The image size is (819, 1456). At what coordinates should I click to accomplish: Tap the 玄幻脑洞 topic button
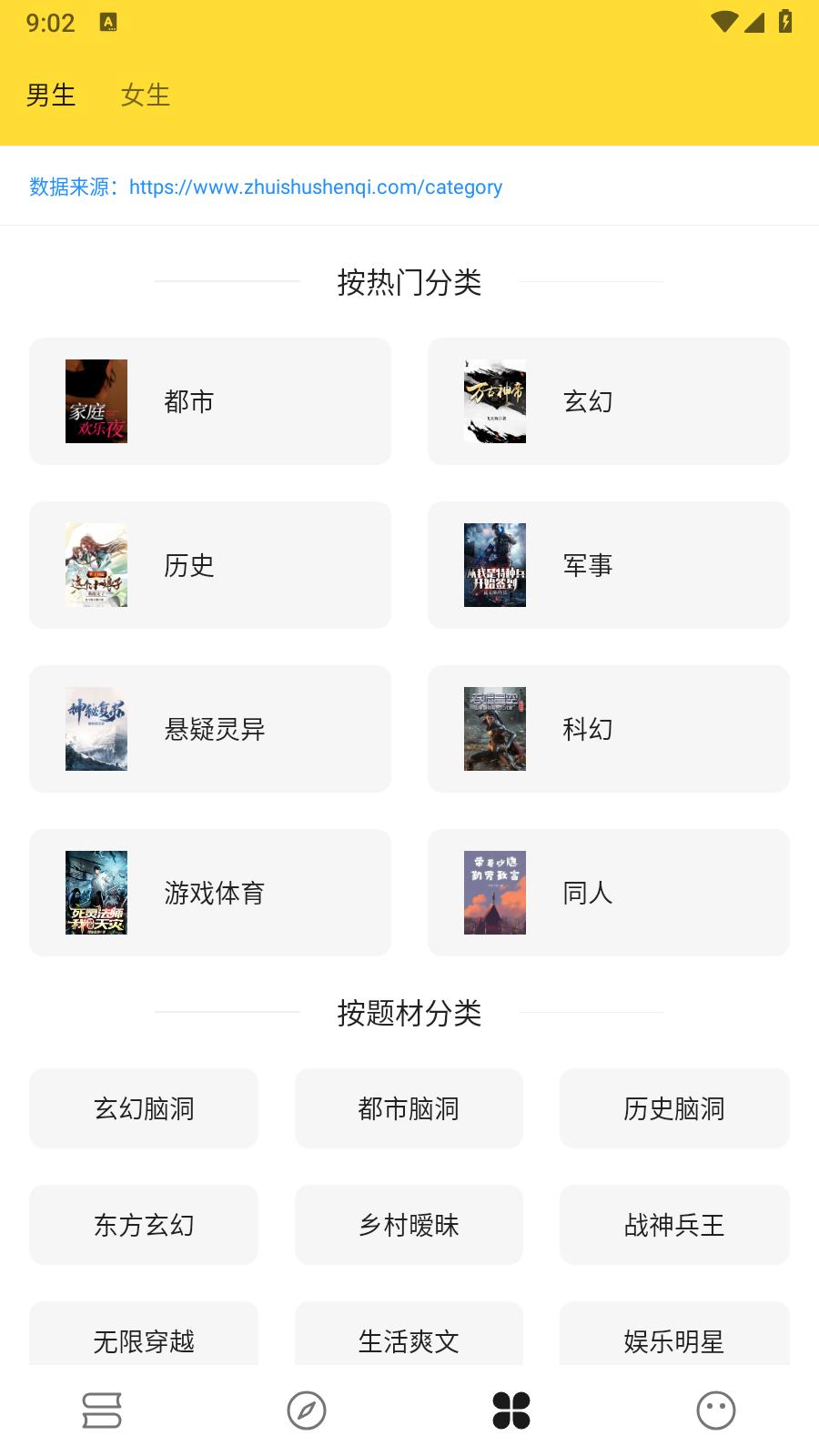pos(143,1108)
